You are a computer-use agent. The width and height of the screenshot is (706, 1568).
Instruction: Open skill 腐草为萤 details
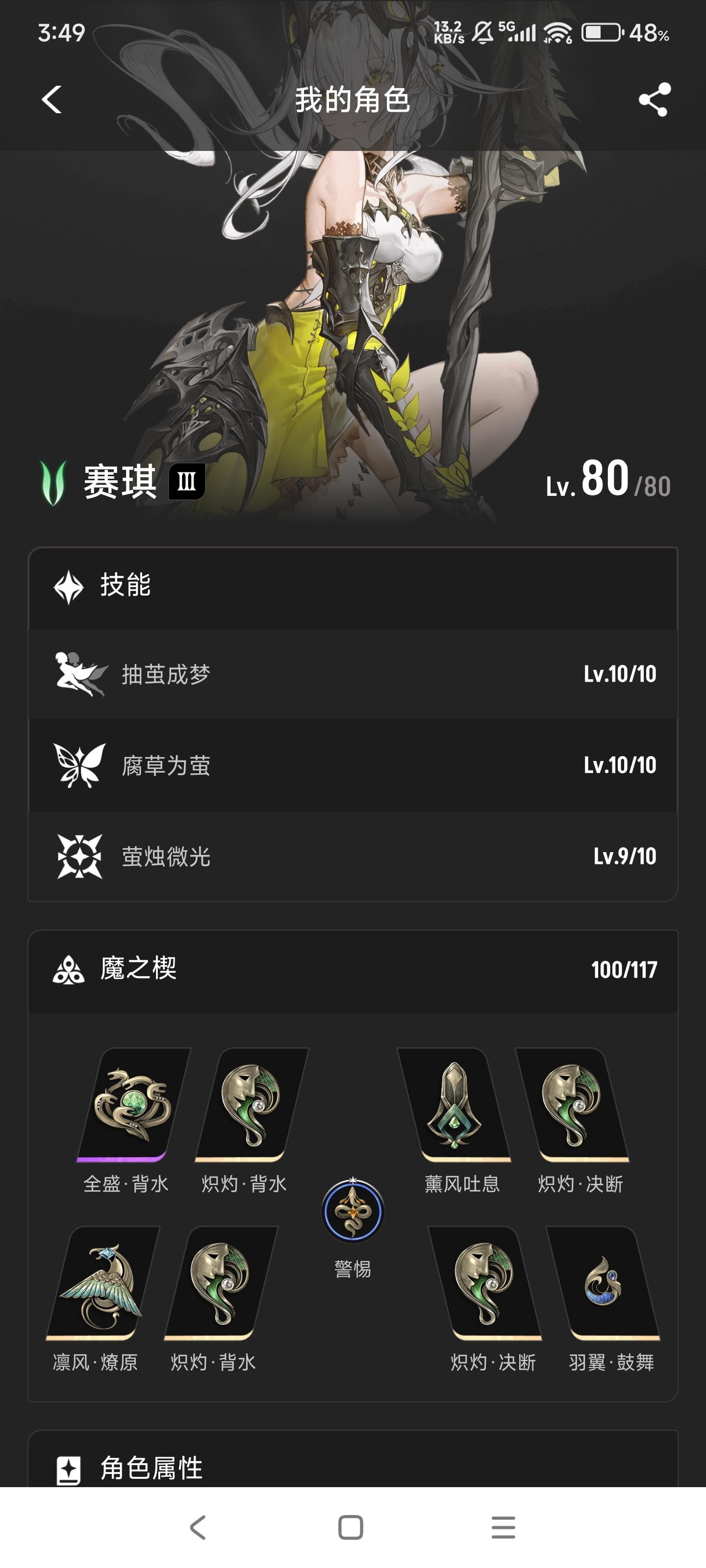pos(353,765)
